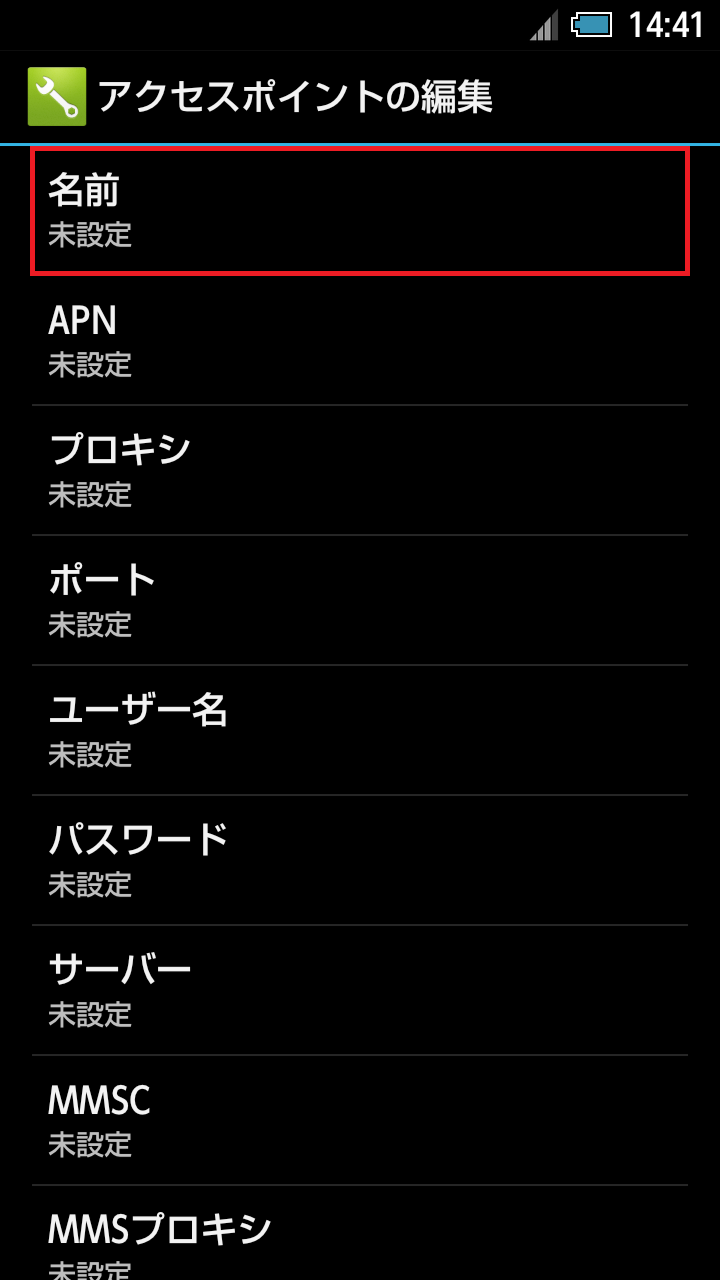This screenshot has height=1280, width=720.
Task: Tap 未設定 under the MMSC entry
Action: tap(90, 1146)
